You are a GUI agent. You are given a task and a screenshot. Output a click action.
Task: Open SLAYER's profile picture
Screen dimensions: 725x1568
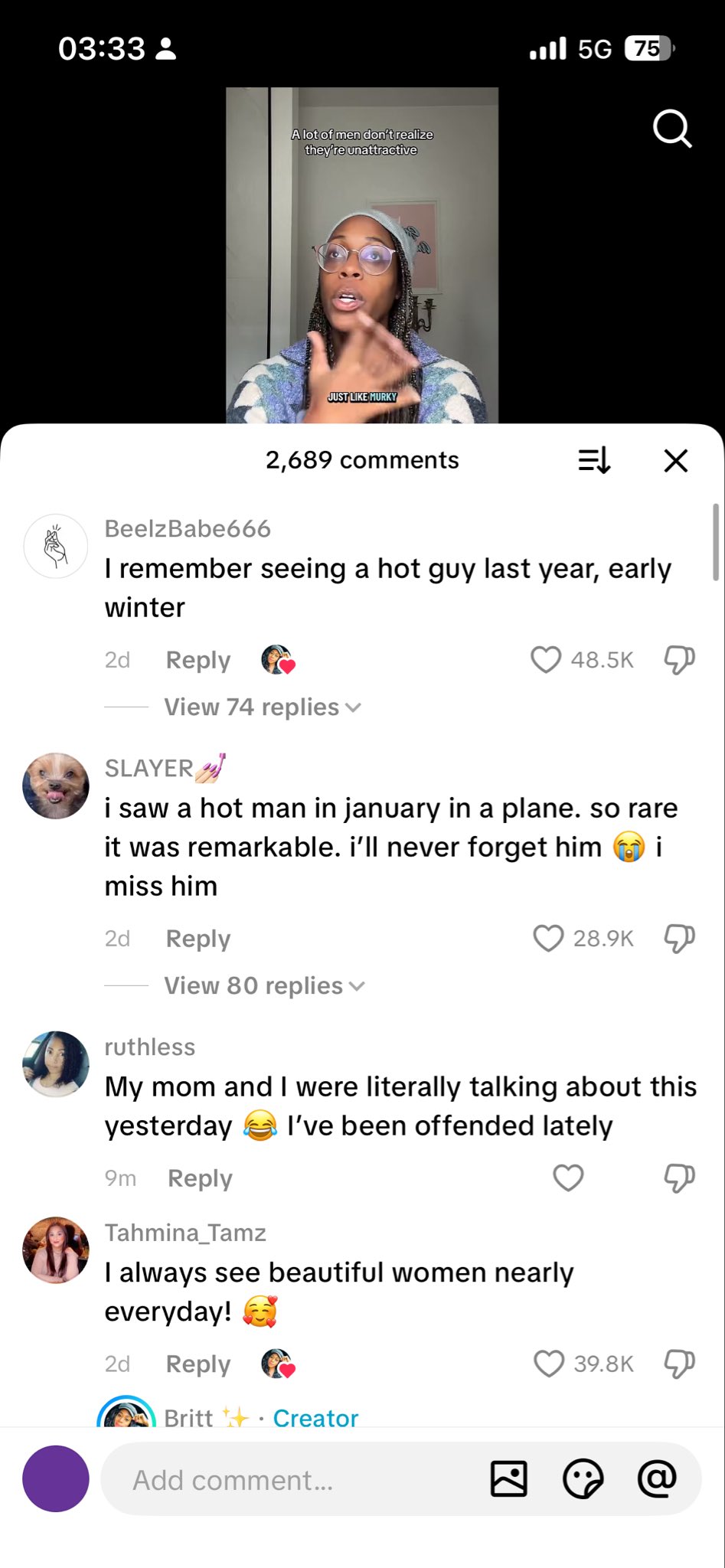[x=56, y=786]
